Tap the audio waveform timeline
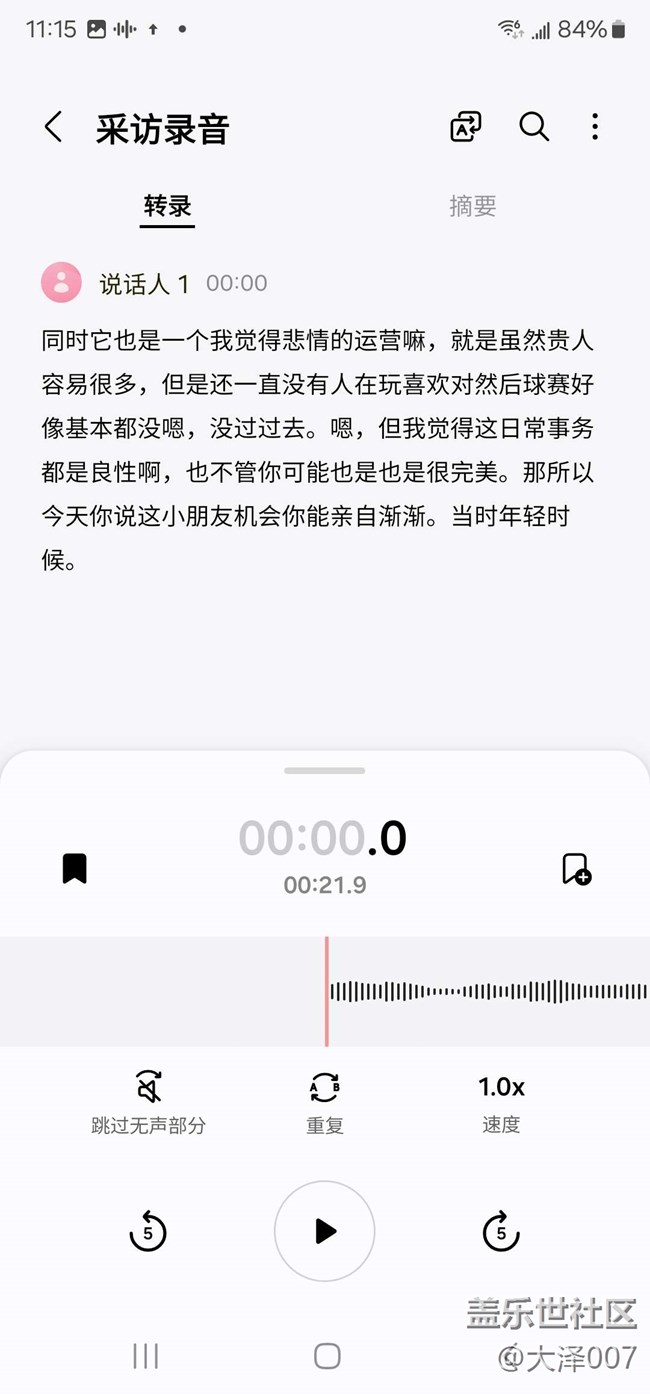Image resolution: width=650 pixels, height=1394 pixels. tap(325, 991)
